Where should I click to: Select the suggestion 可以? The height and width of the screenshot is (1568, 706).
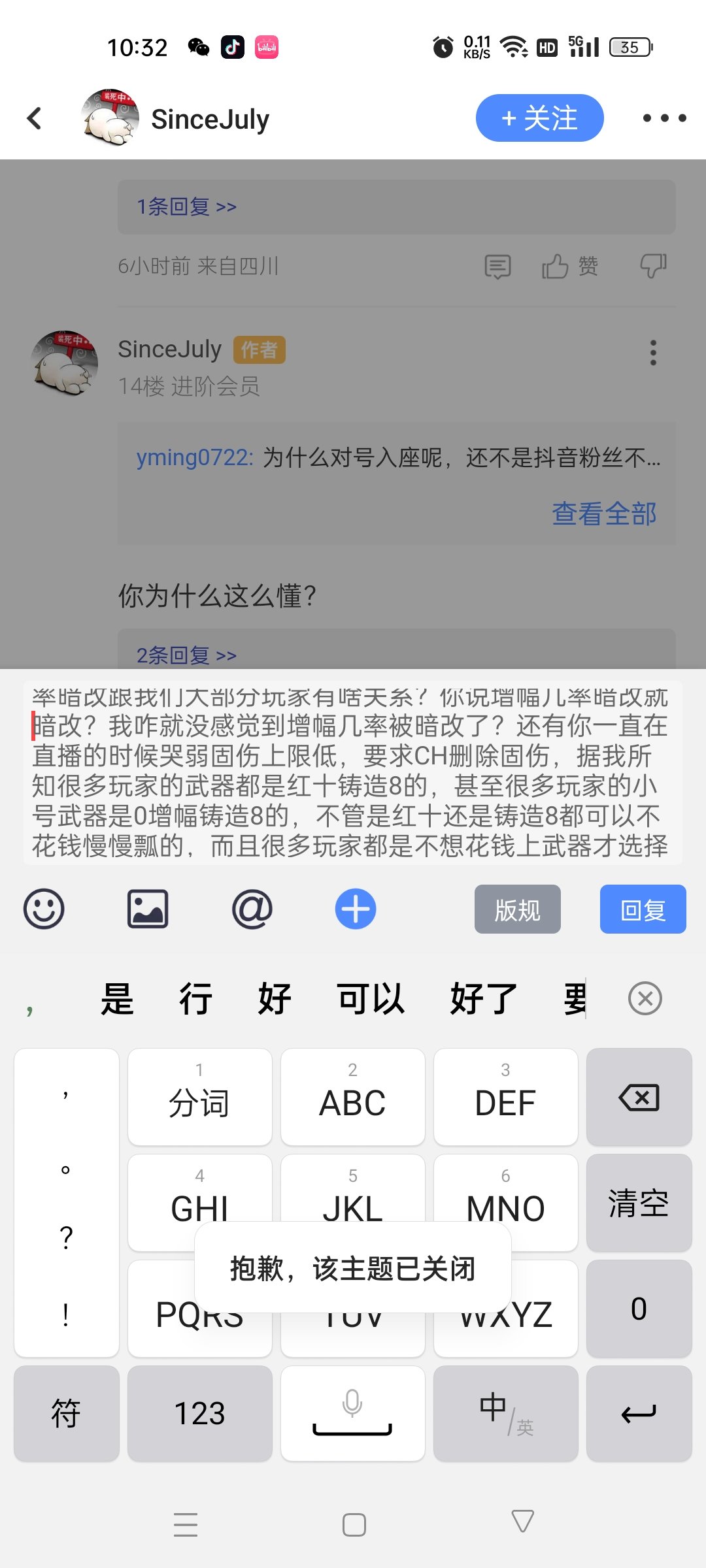(371, 999)
